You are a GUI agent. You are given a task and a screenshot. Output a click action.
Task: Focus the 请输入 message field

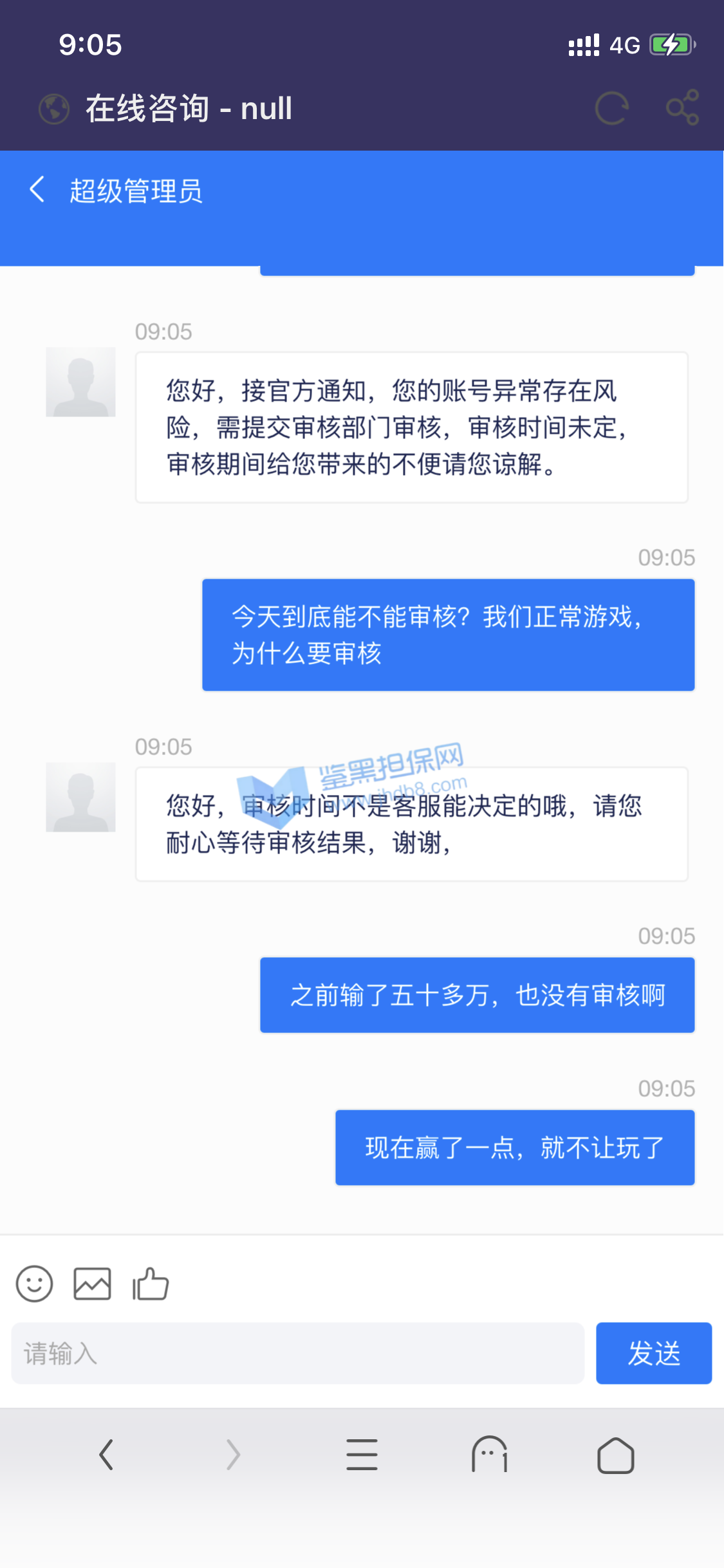pyautogui.click(x=297, y=1353)
